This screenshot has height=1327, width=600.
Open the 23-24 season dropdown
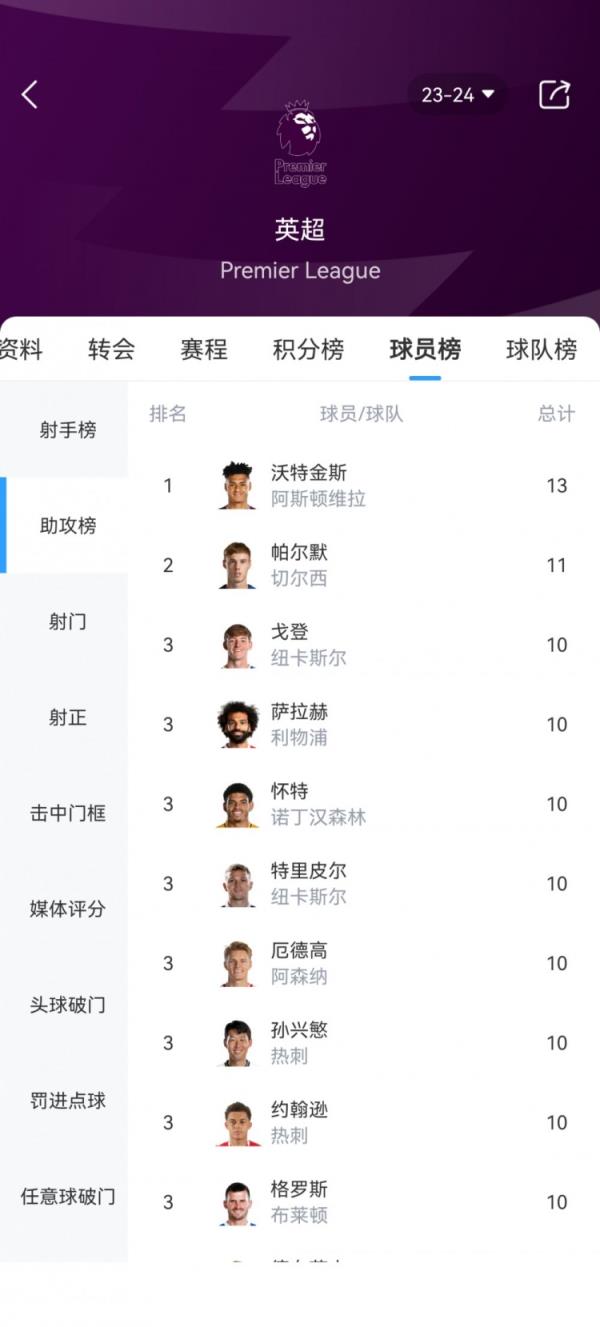457,95
